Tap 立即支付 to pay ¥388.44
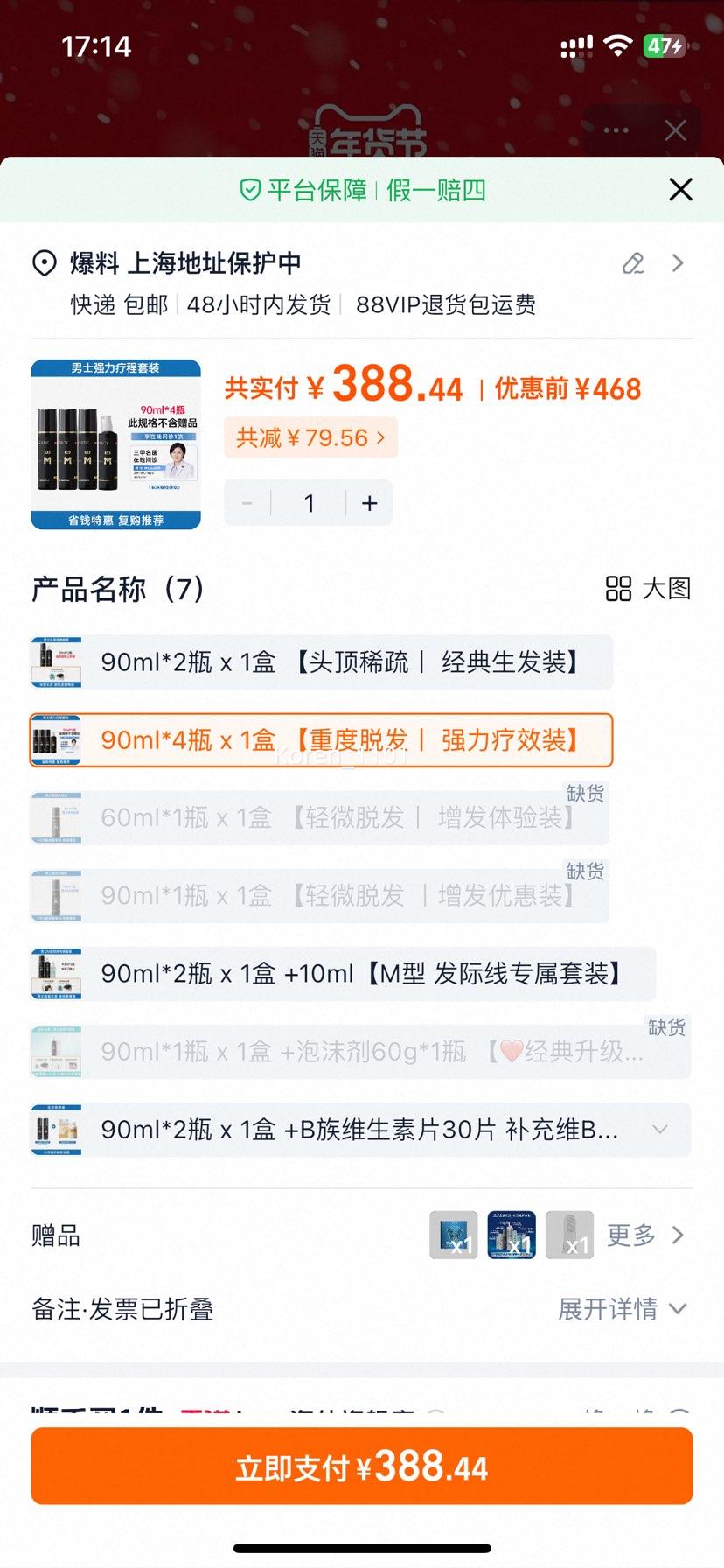The image size is (724, 1568). click(x=362, y=1466)
